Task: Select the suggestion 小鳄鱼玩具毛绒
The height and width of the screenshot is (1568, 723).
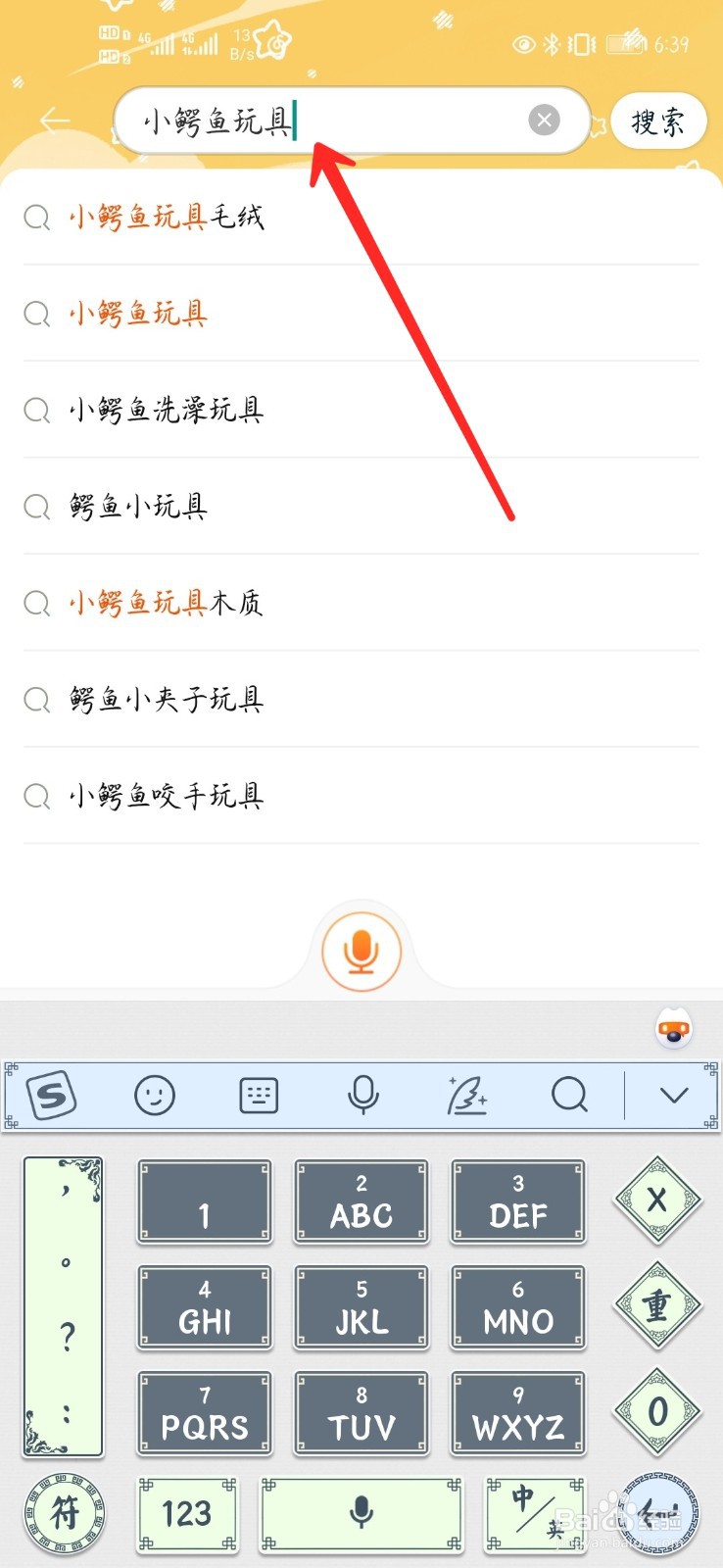Action: pyautogui.click(x=167, y=218)
